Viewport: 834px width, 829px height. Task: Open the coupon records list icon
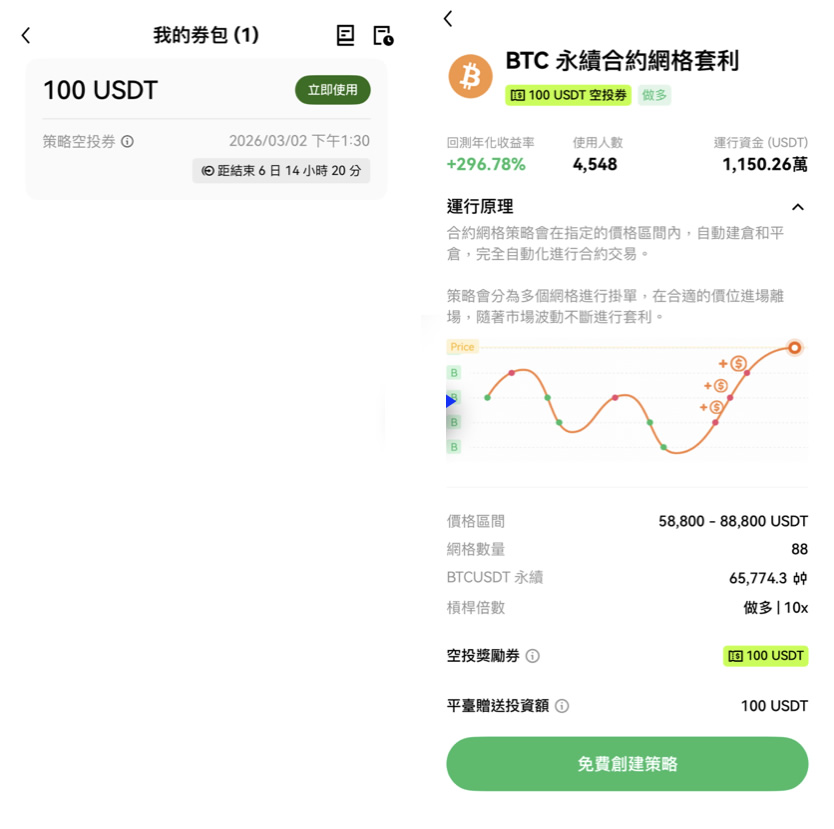(345, 36)
